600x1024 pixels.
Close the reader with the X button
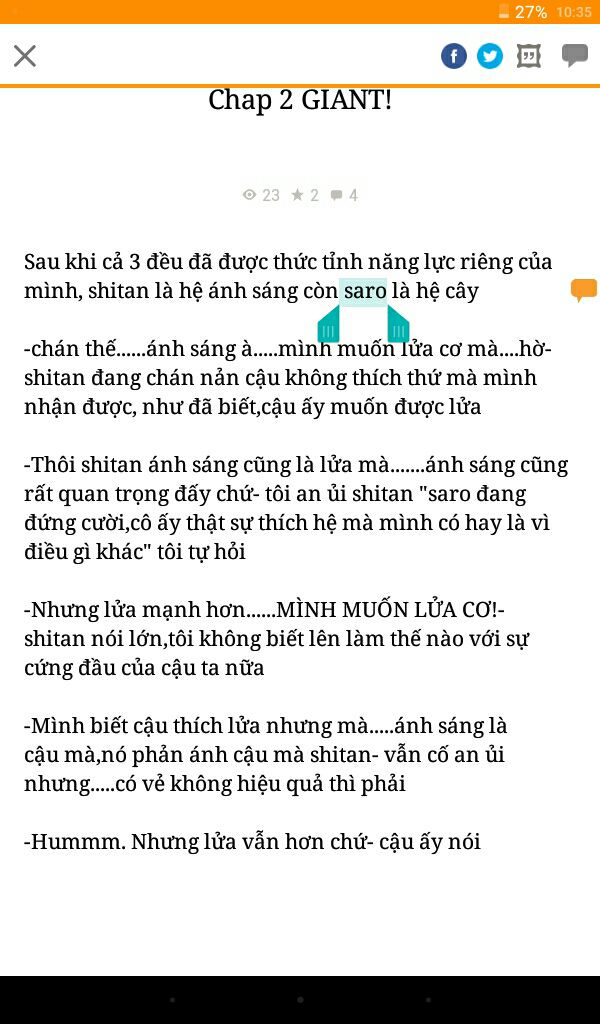pos(25,56)
